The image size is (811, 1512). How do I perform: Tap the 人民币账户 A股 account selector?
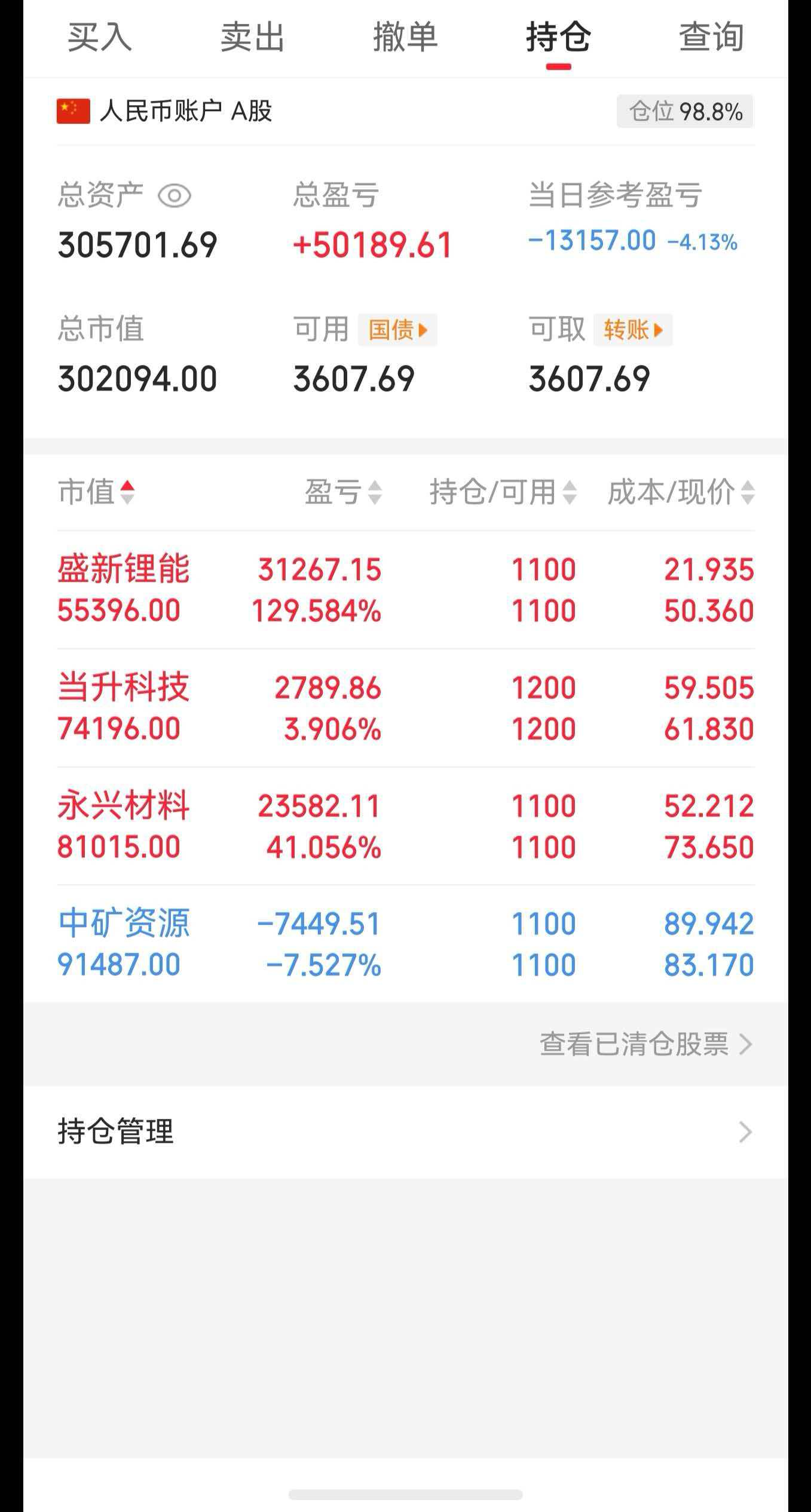pyautogui.click(x=165, y=111)
